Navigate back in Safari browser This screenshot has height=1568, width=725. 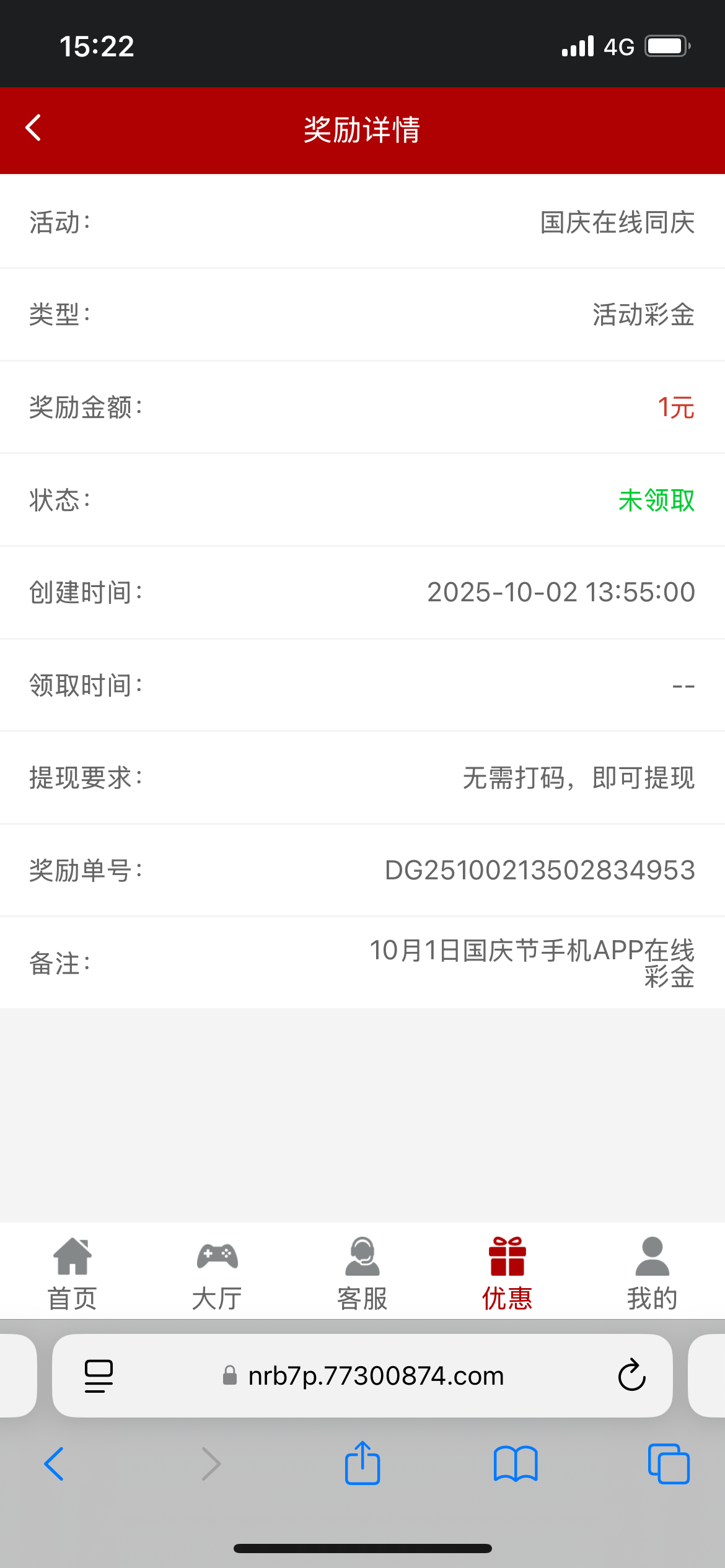(x=54, y=1464)
